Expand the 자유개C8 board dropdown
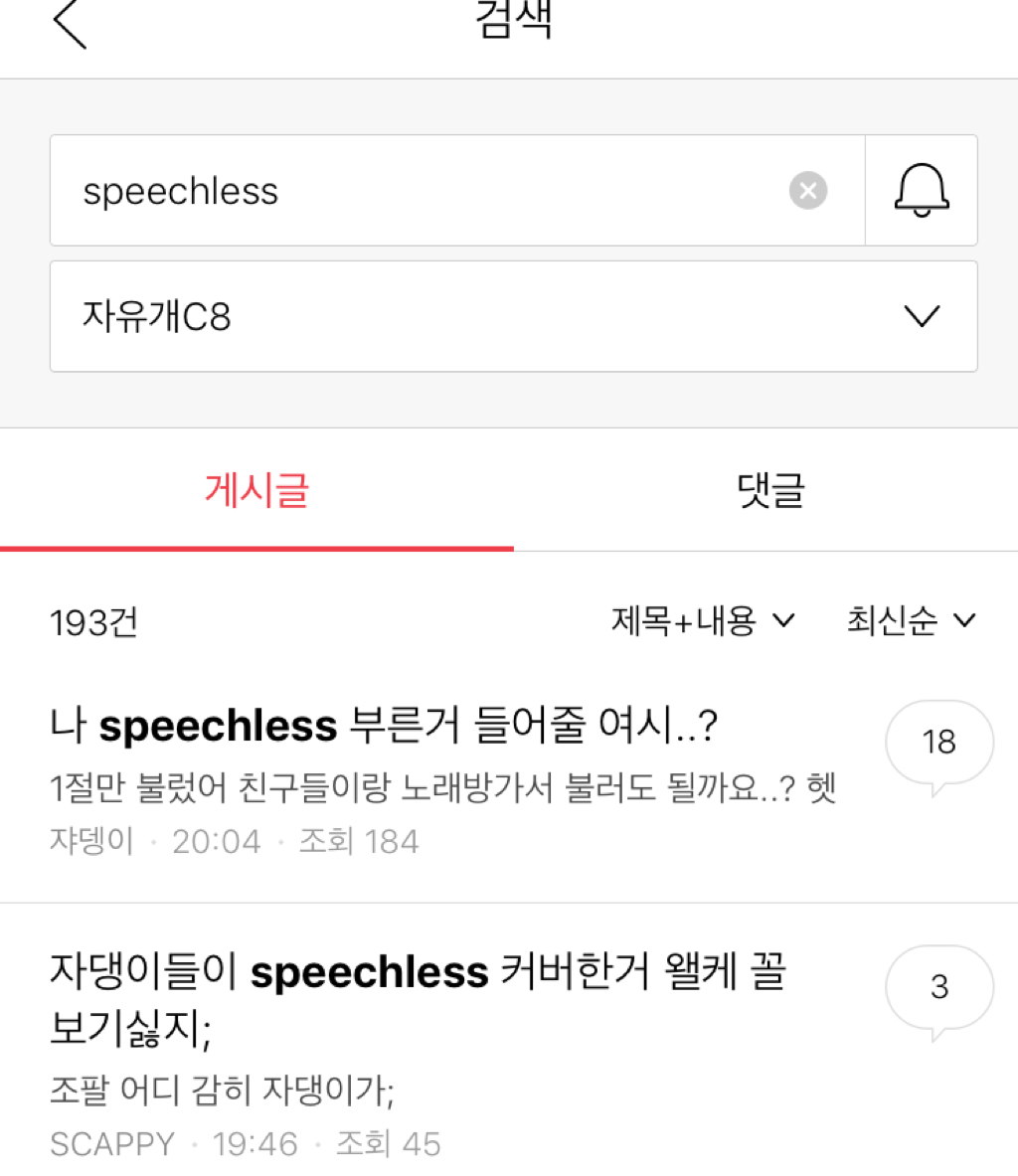Screen dimensions: 1018x1176 [513, 317]
